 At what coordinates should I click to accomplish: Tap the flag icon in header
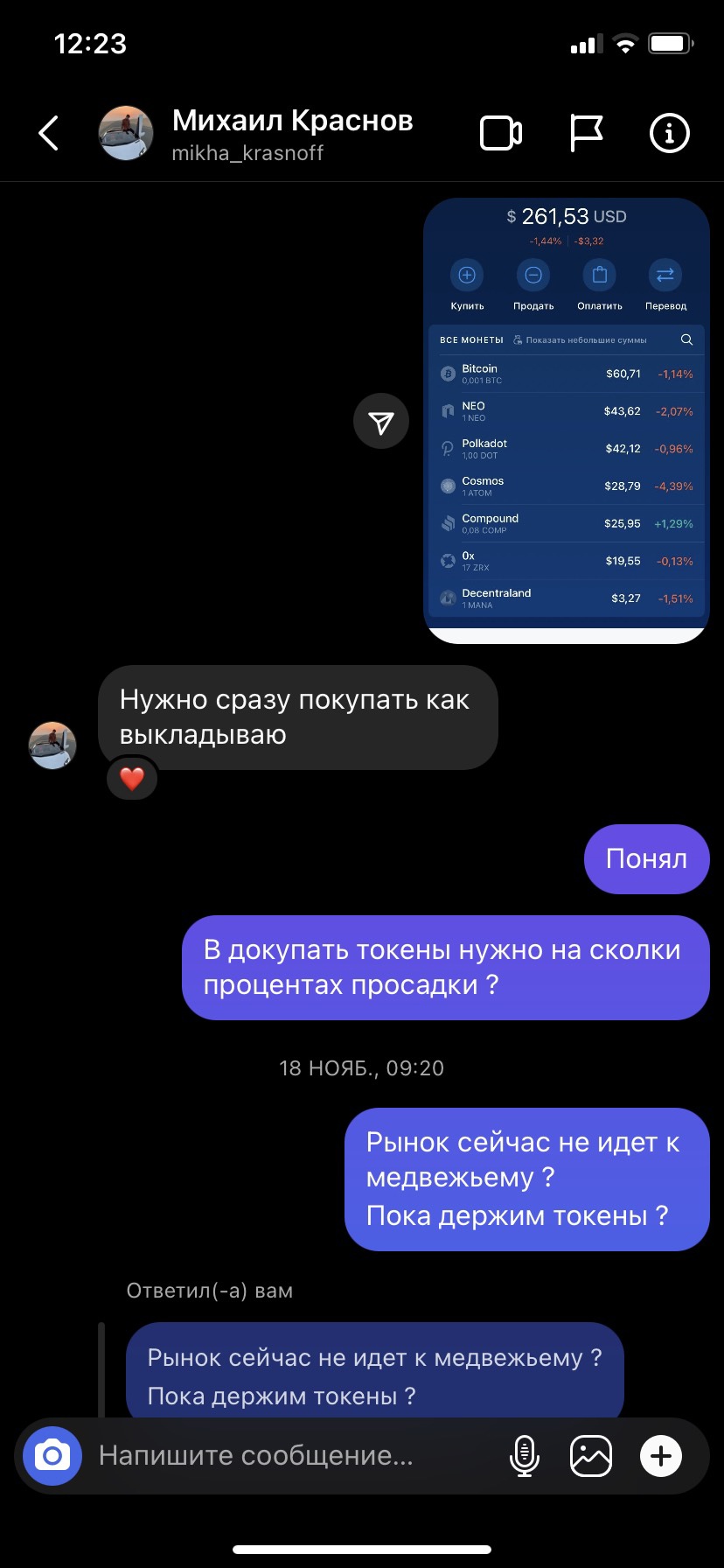(586, 134)
